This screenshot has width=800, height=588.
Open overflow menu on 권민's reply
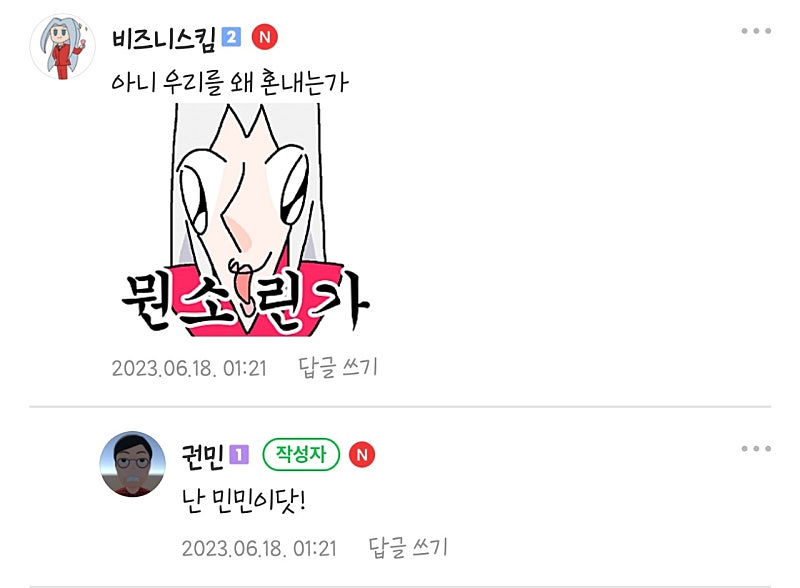pyautogui.click(x=756, y=449)
